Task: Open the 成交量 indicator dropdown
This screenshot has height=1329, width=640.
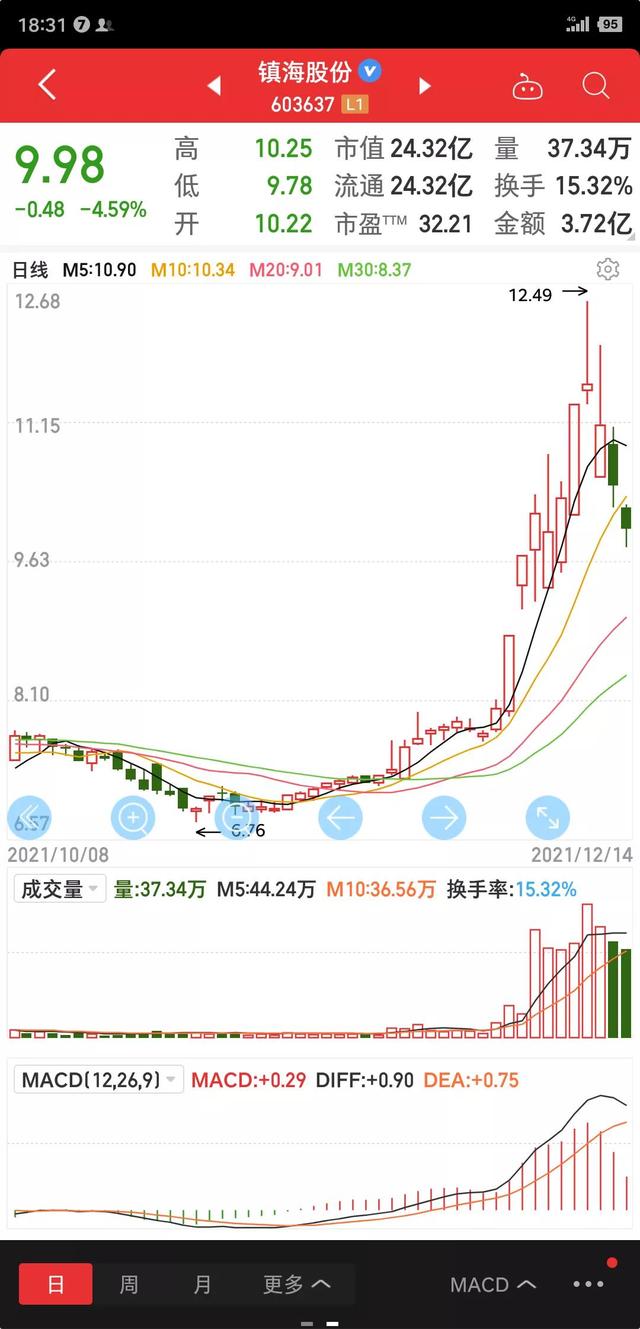Action: pyautogui.click(x=60, y=889)
